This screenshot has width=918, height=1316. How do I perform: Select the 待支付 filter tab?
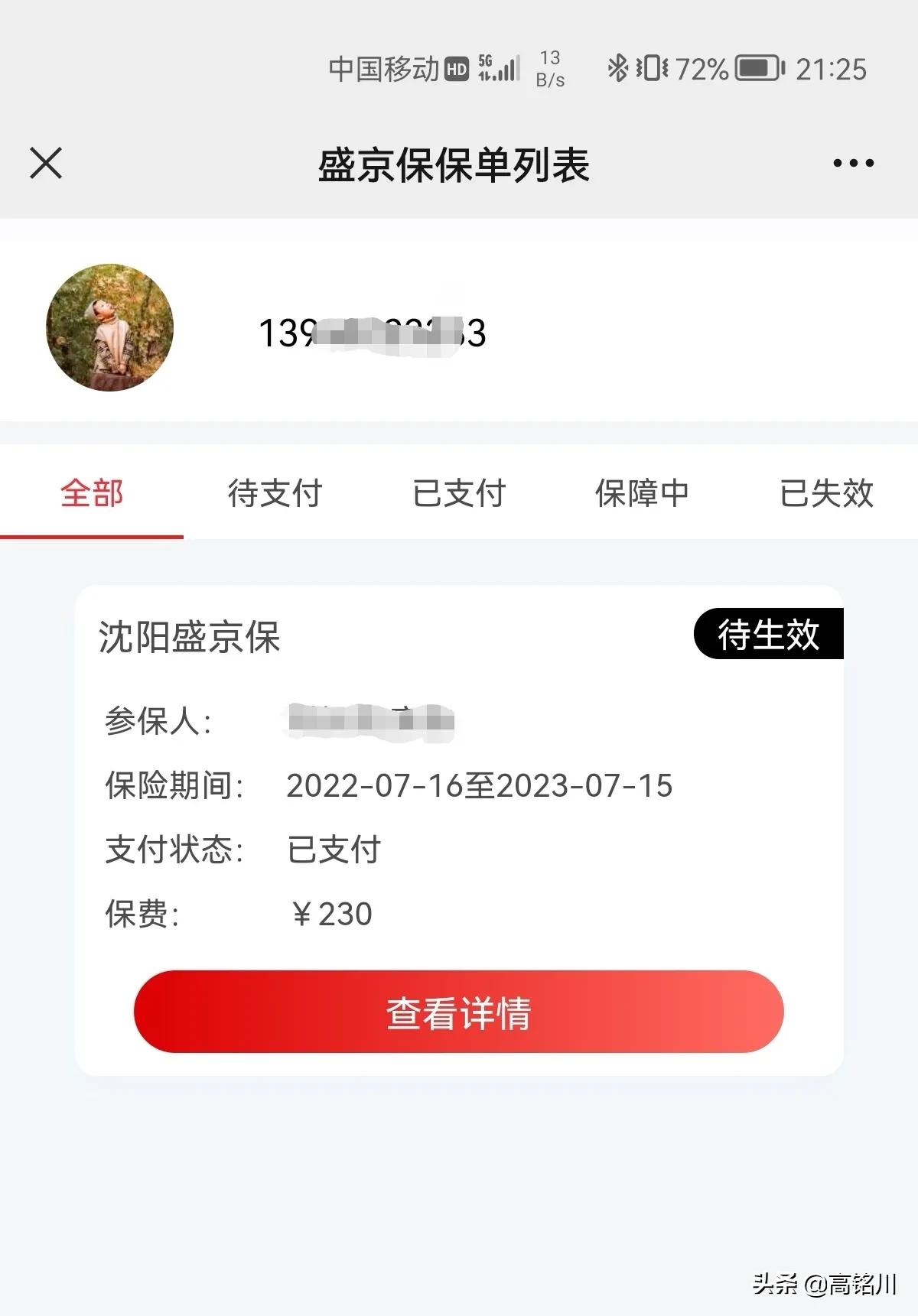276,495
